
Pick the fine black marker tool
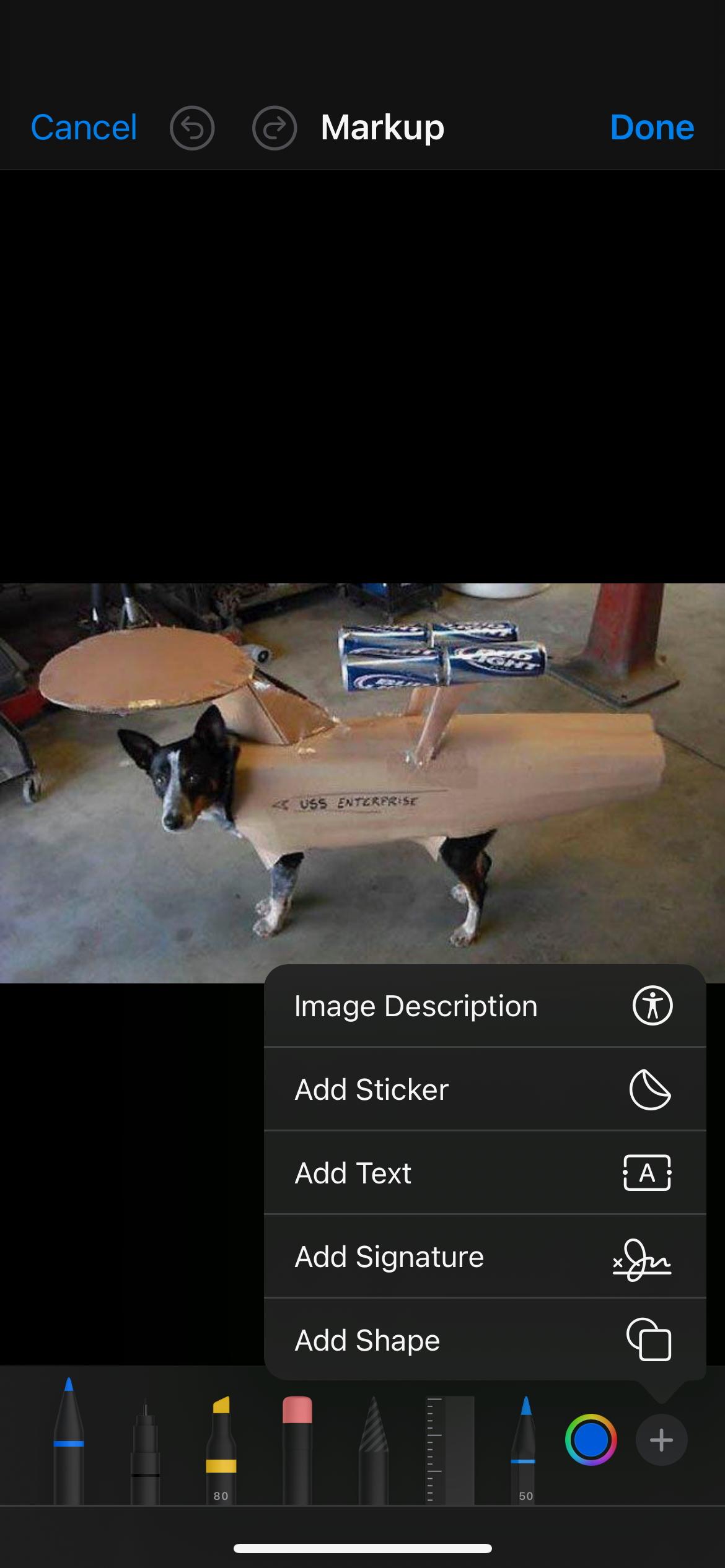click(x=146, y=1452)
